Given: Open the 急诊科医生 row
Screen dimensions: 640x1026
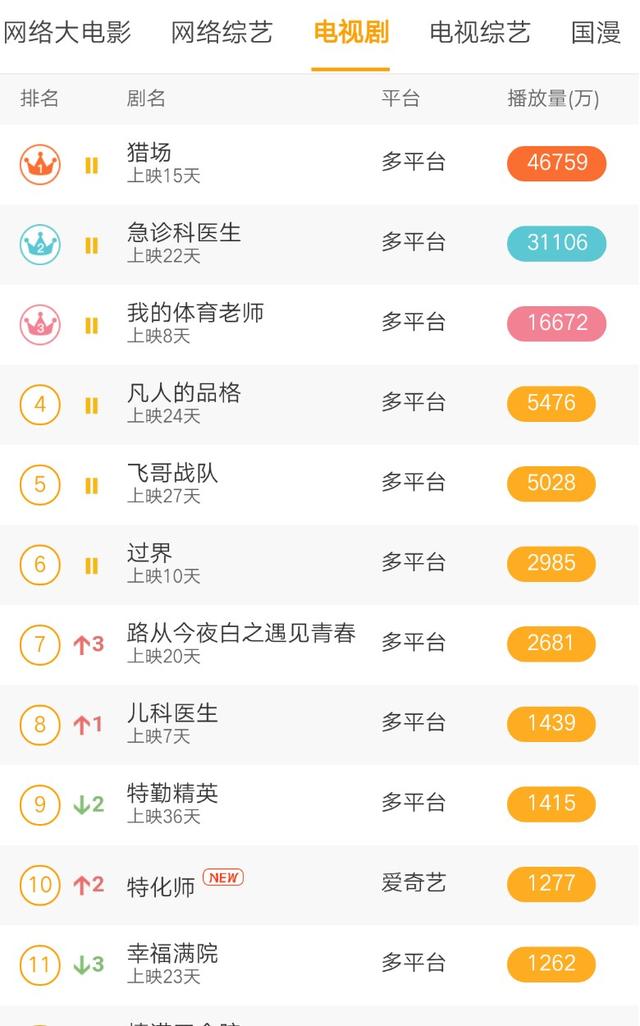Looking at the screenshot, I should [319, 244].
